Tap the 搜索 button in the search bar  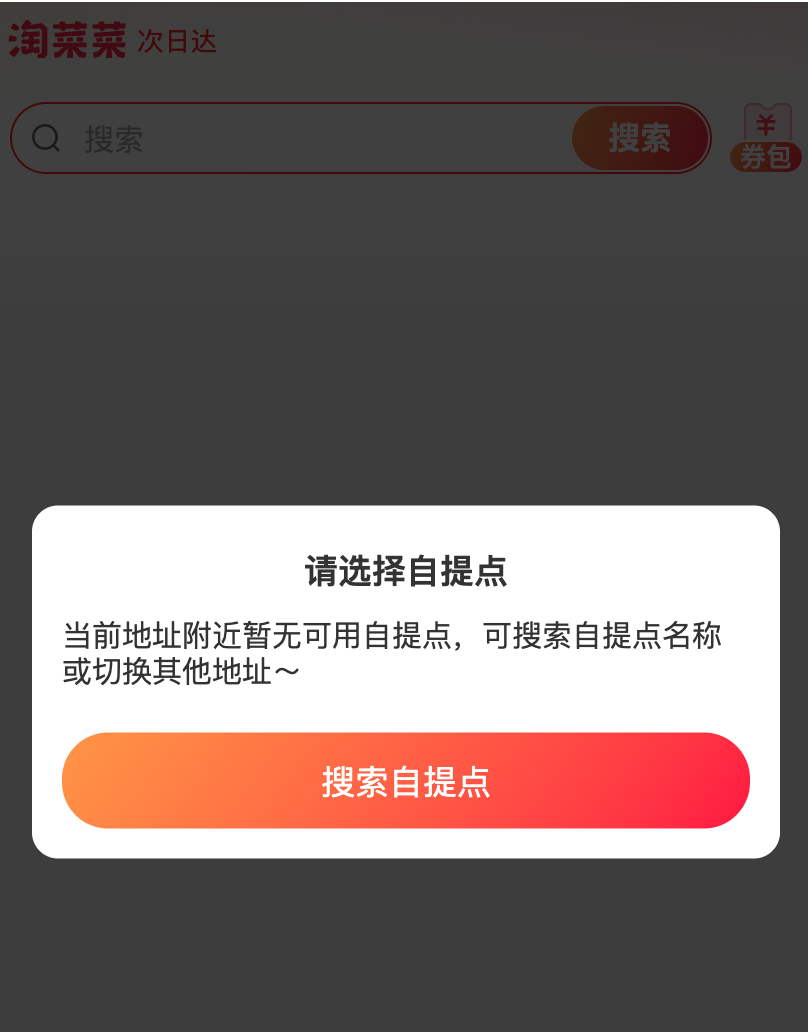(x=639, y=138)
